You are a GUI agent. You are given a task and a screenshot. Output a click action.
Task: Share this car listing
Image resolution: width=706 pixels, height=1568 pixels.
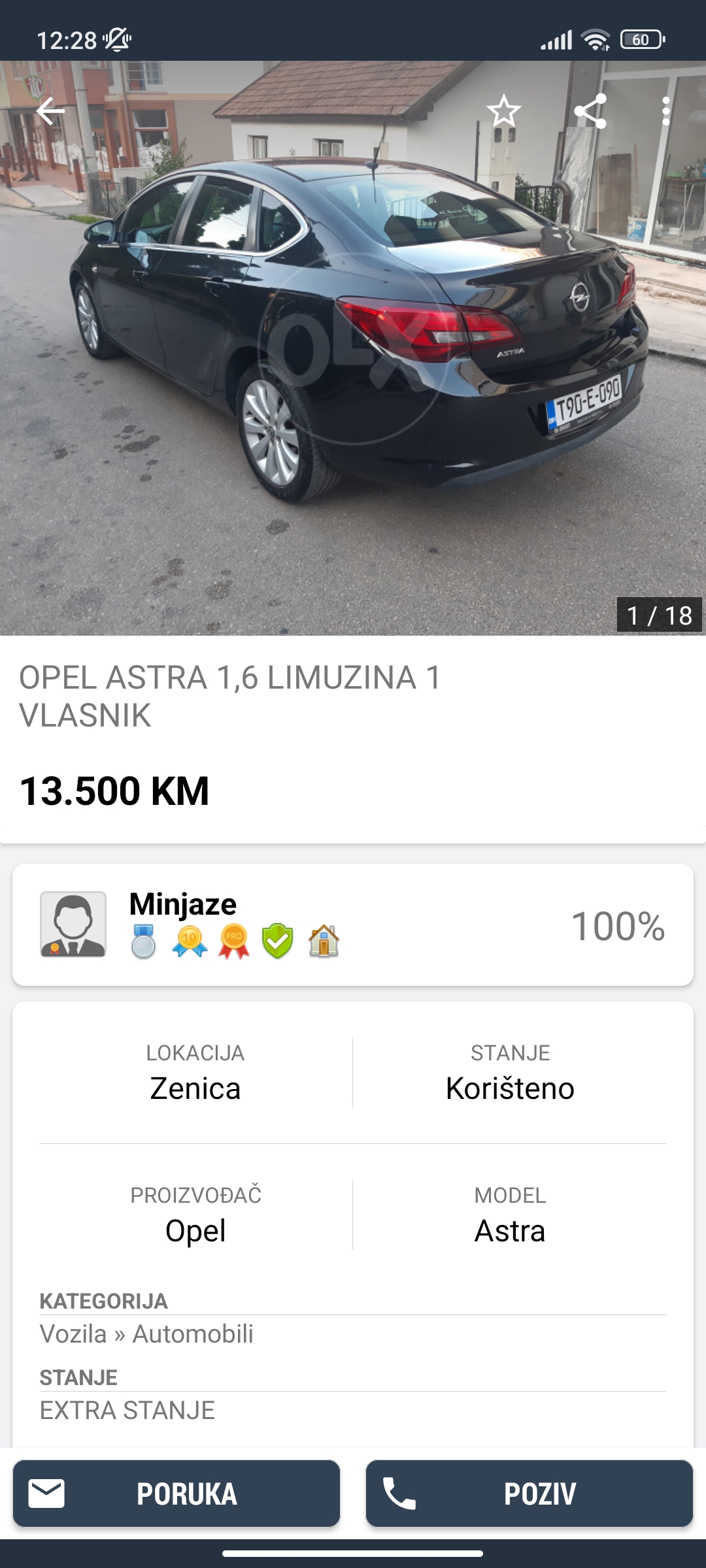coord(590,111)
